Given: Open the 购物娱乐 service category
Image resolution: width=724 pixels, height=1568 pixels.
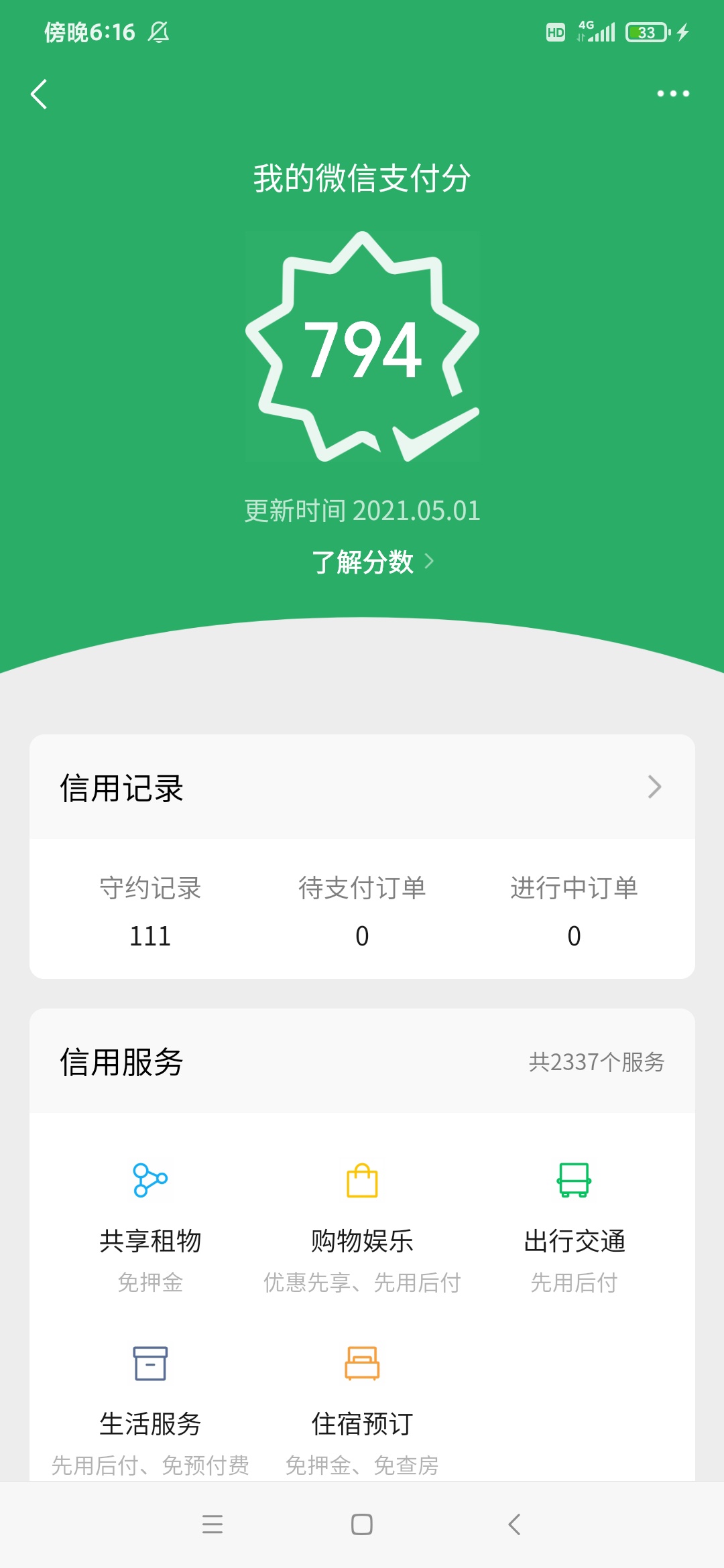Looking at the screenshot, I should click(x=362, y=1228).
